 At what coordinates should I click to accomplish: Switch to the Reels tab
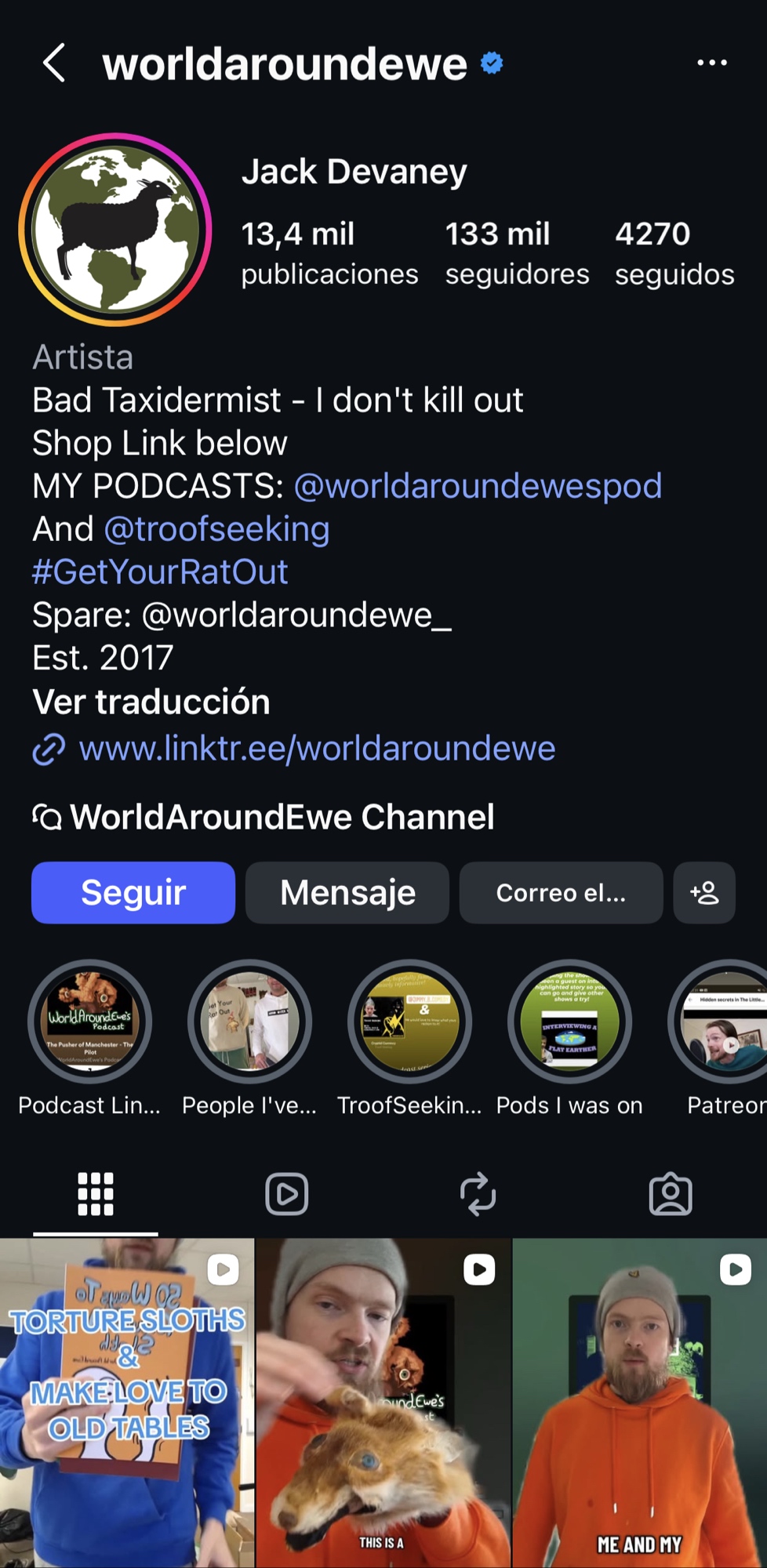[286, 1194]
